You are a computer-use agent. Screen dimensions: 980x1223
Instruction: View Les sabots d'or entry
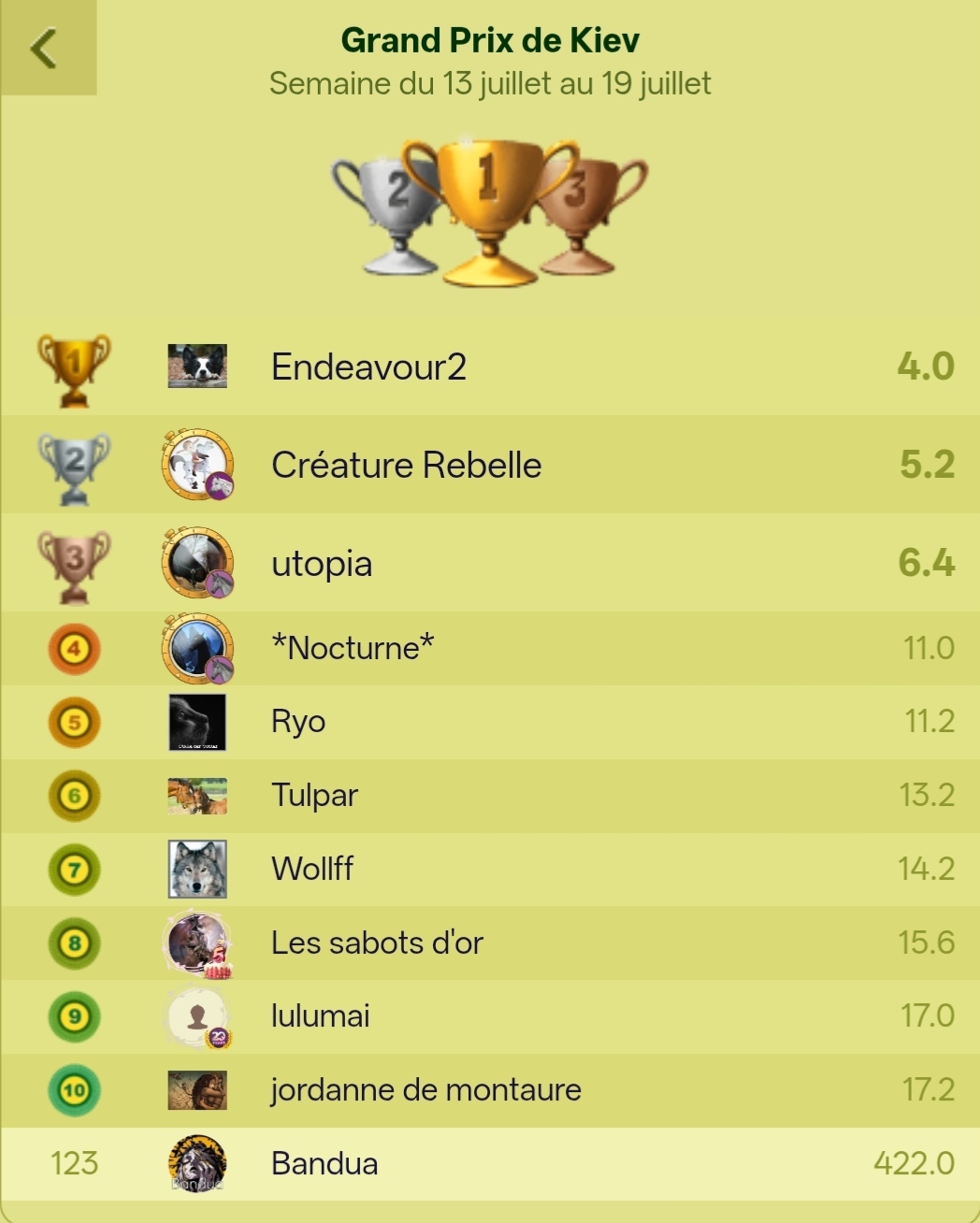(x=490, y=942)
